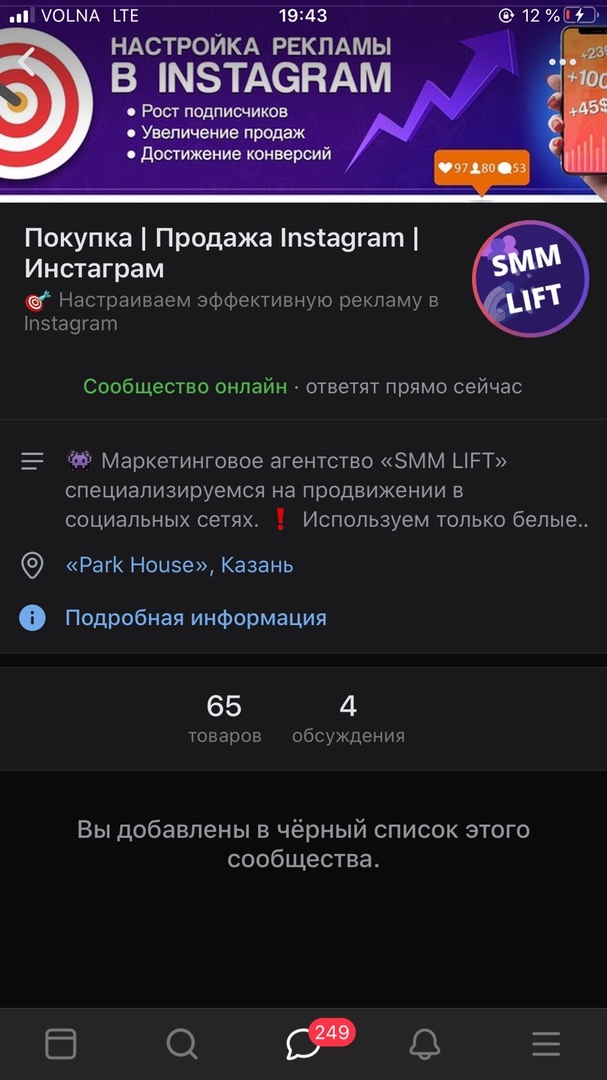607x1080 pixels.
Task: Open the SMM LIFT community avatar
Action: pyautogui.click(x=530, y=278)
